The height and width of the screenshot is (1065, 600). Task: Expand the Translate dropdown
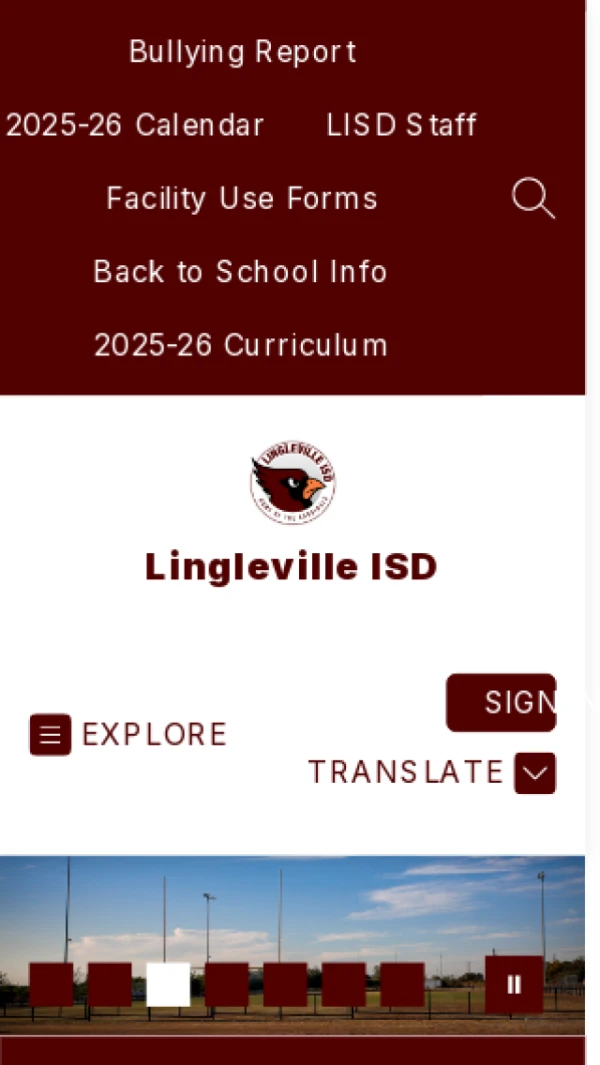tap(534, 773)
